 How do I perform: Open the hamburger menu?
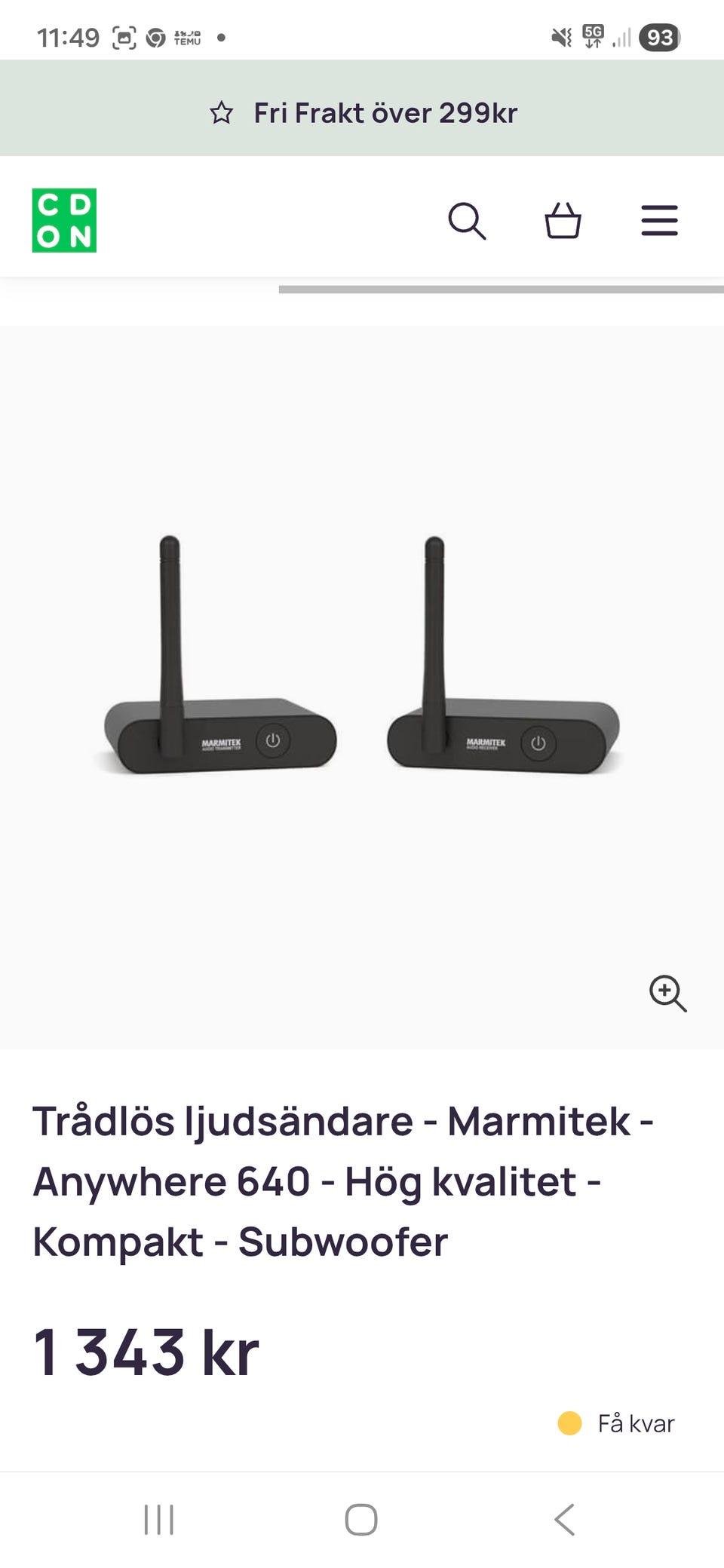coord(659,221)
